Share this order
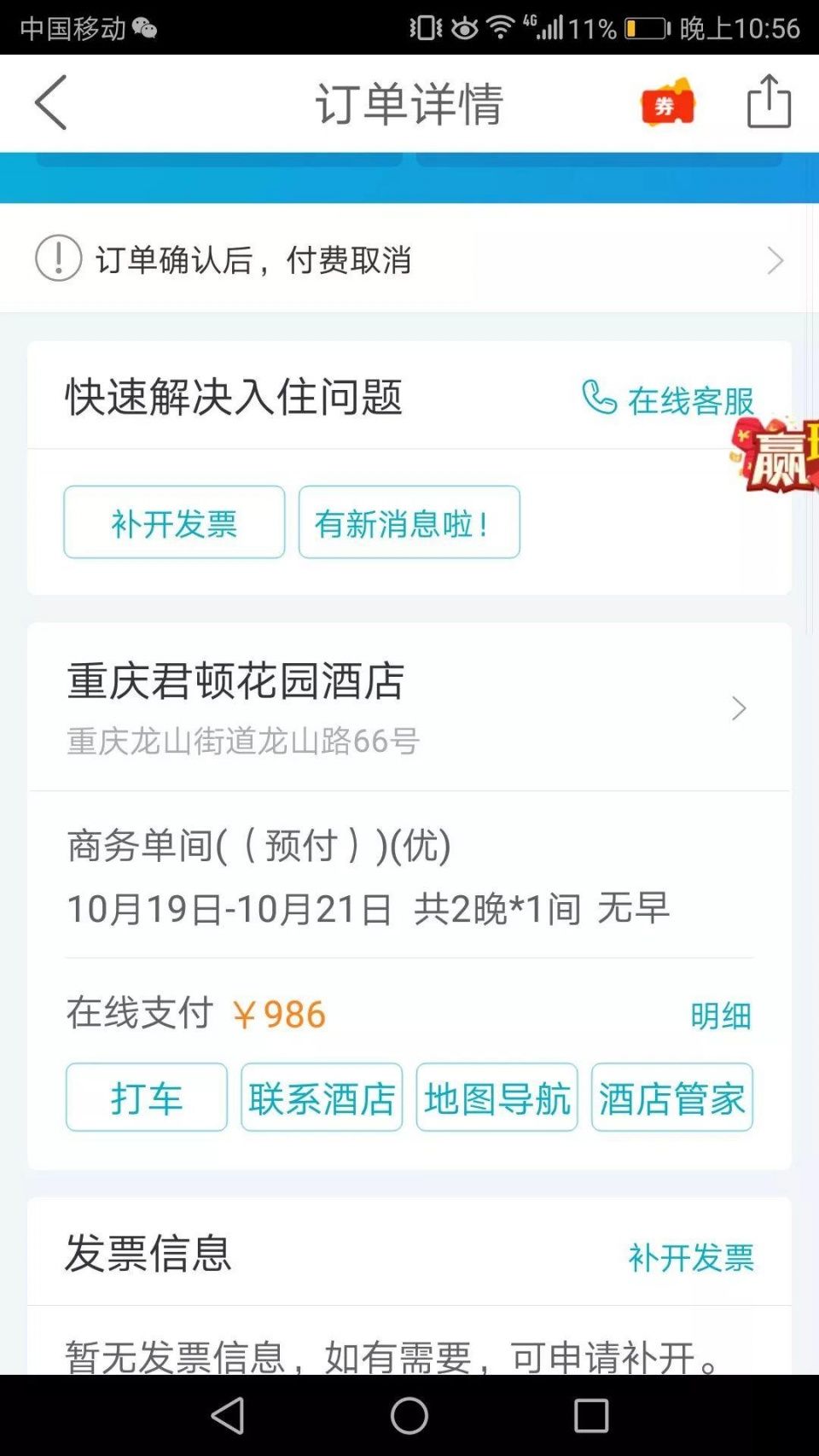This screenshot has width=819, height=1456. coord(769,102)
